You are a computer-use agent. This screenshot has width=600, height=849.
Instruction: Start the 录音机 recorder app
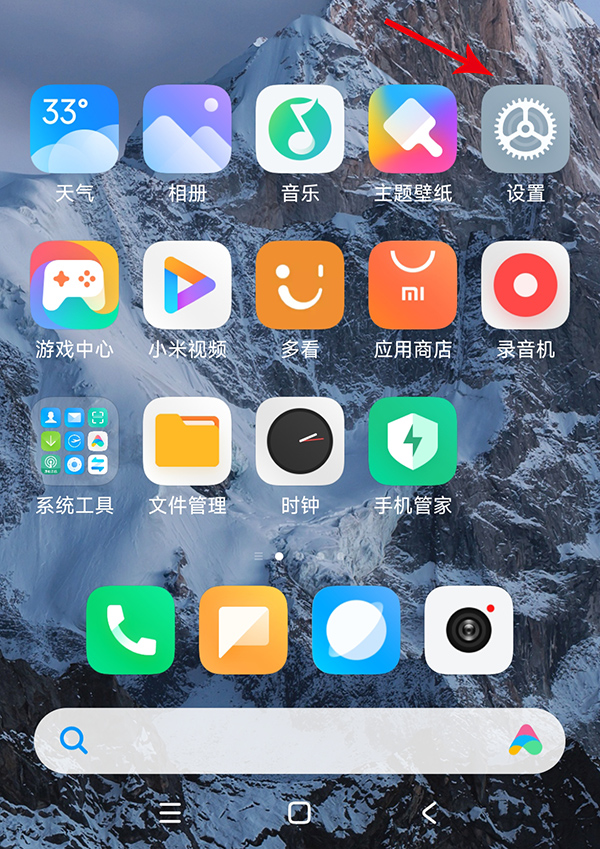525,285
